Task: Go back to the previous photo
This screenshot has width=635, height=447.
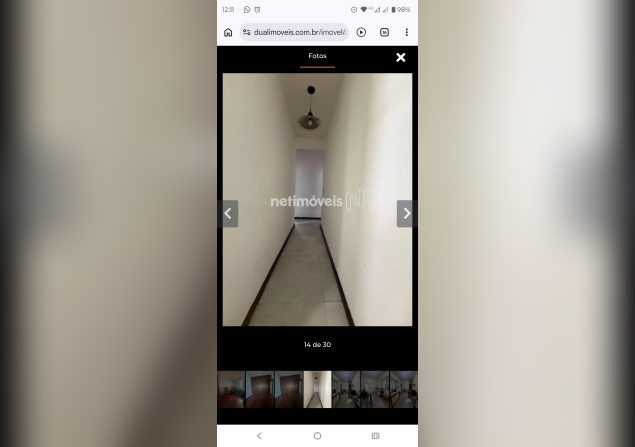Action: [x=228, y=213]
